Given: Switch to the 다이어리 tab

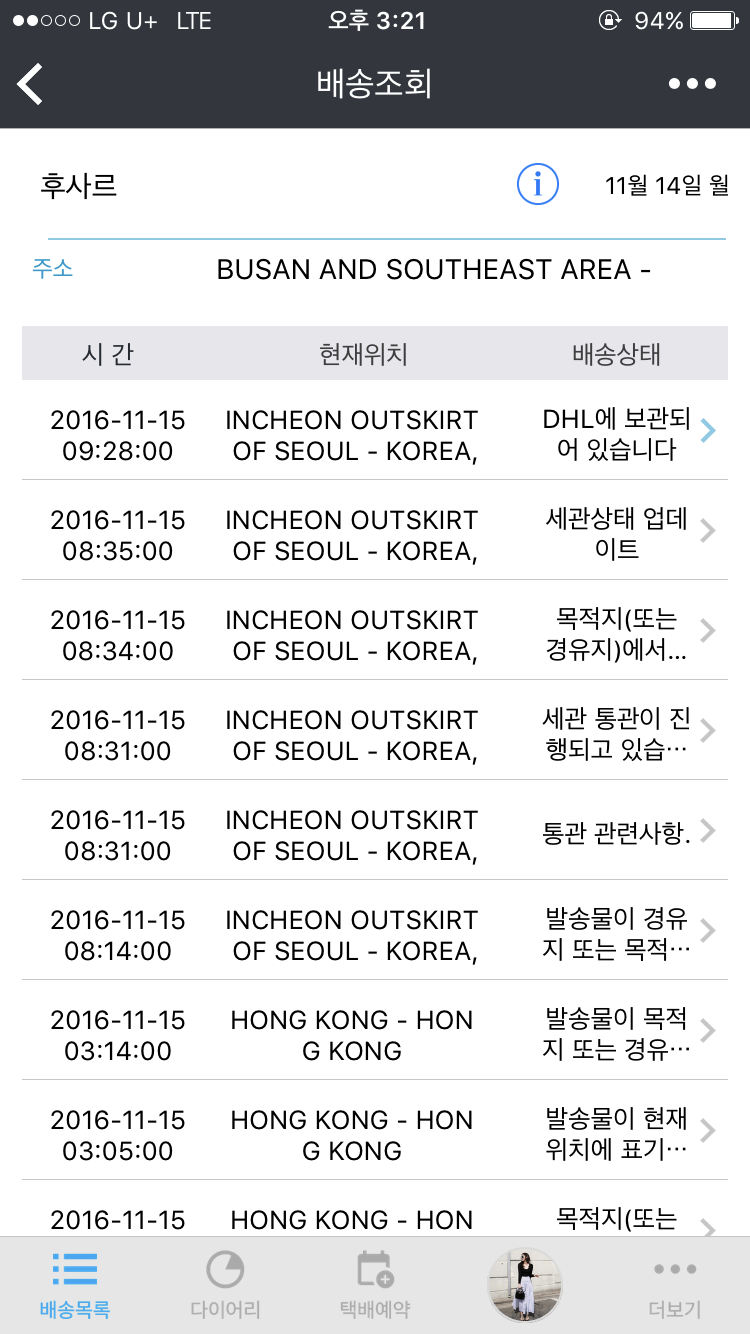Looking at the screenshot, I should (x=225, y=1285).
